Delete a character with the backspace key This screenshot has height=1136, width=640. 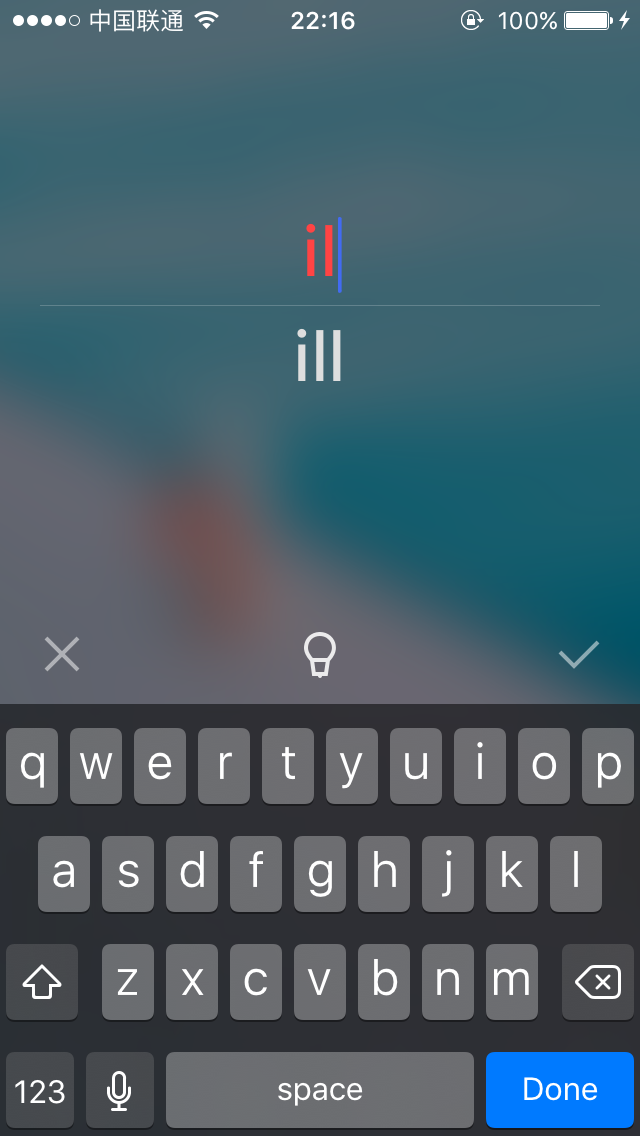pyautogui.click(x=598, y=982)
